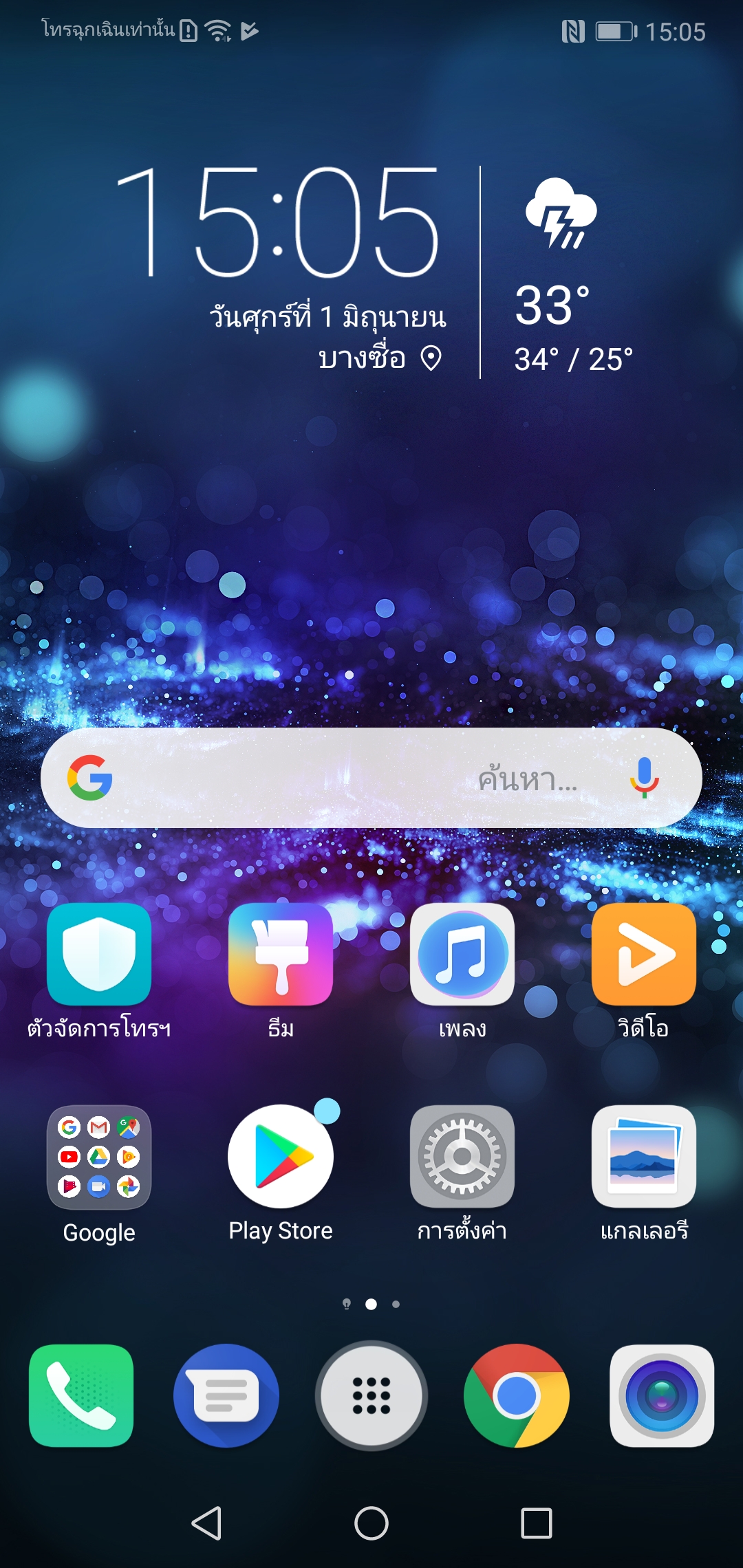The height and width of the screenshot is (1568, 743).
Task: Open the messages app in dock
Action: pyautogui.click(x=226, y=1396)
